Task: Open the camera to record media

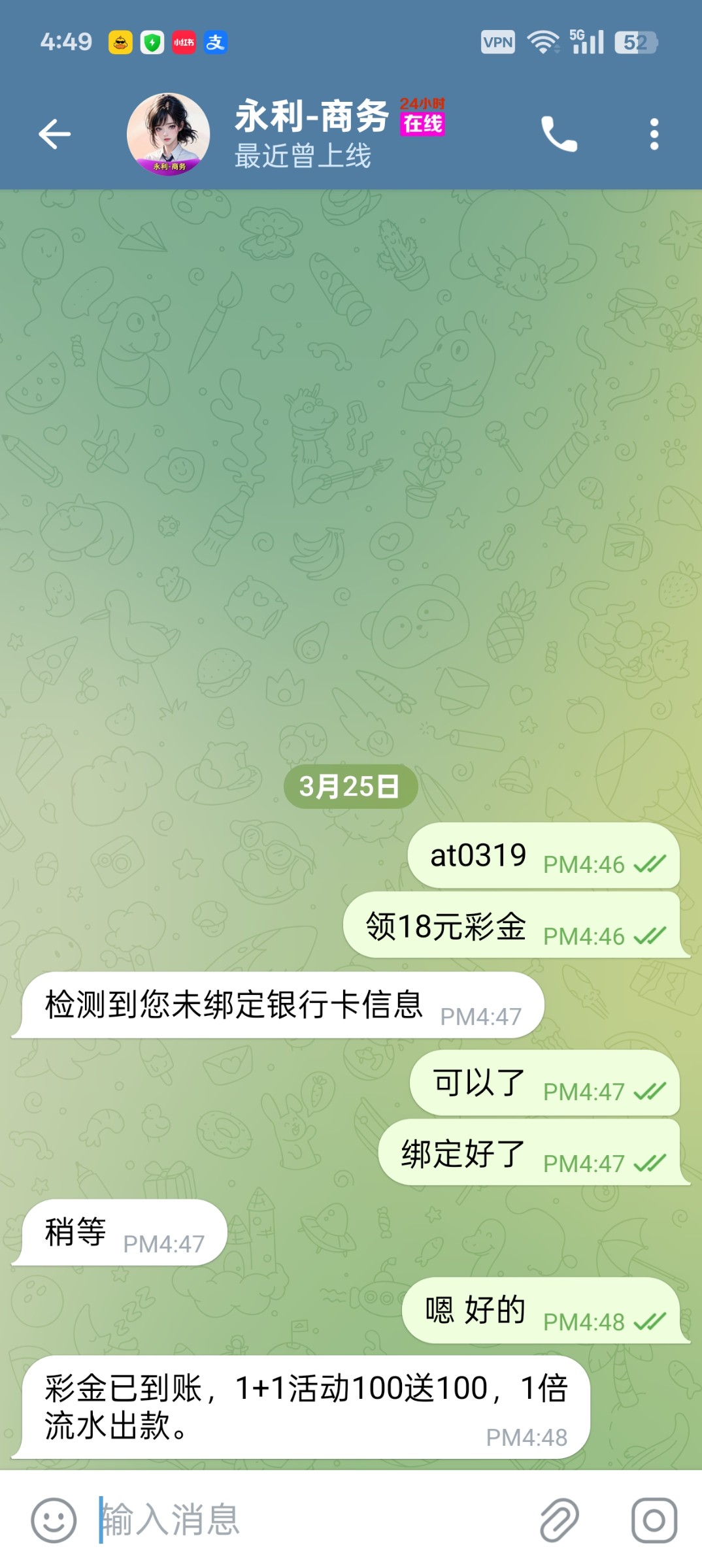Action: tap(654, 1520)
